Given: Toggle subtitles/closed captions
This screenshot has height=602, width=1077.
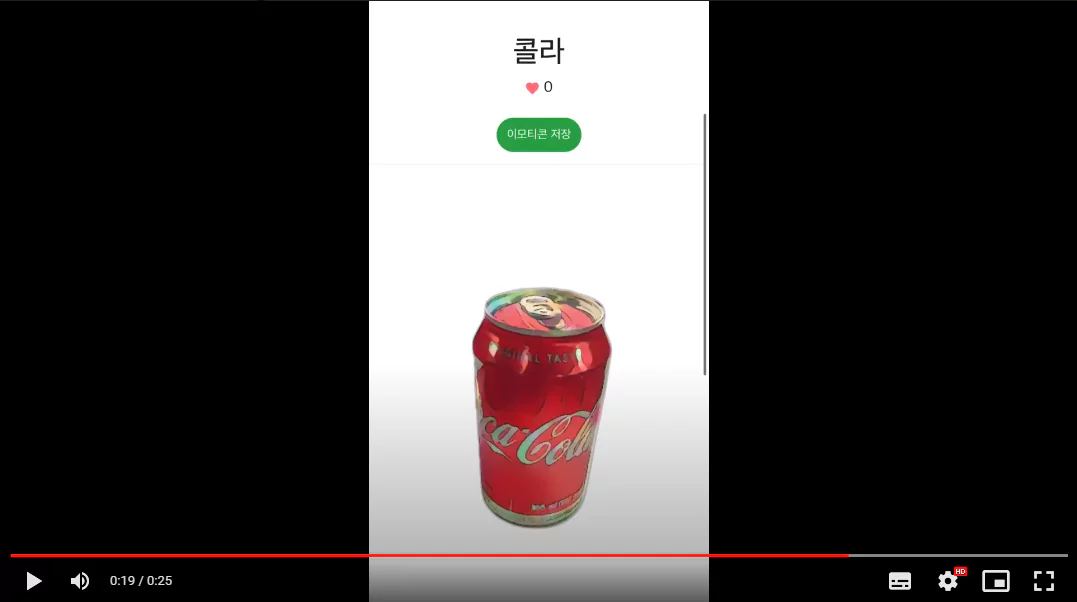Looking at the screenshot, I should [899, 581].
